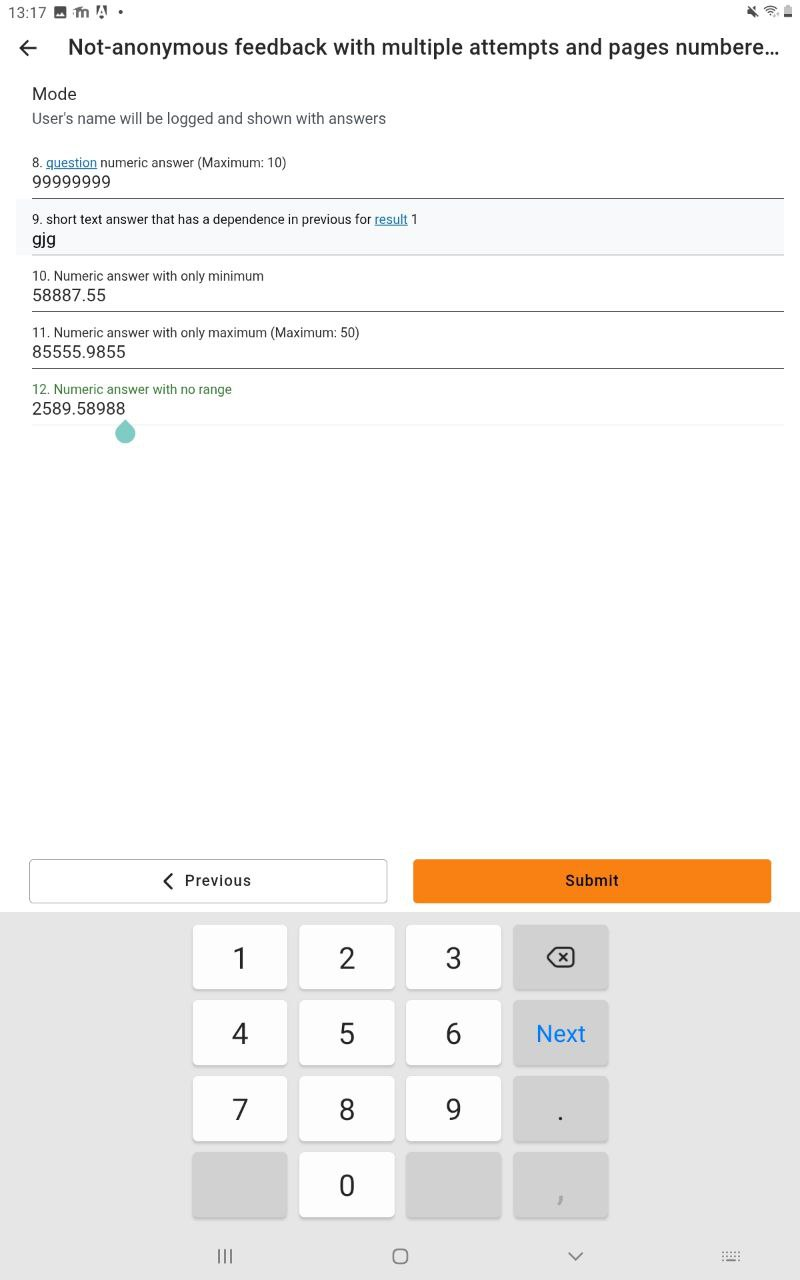This screenshot has height=1280, width=800.
Task: Edit the numeric answer for question 8
Action: [x=408, y=183]
